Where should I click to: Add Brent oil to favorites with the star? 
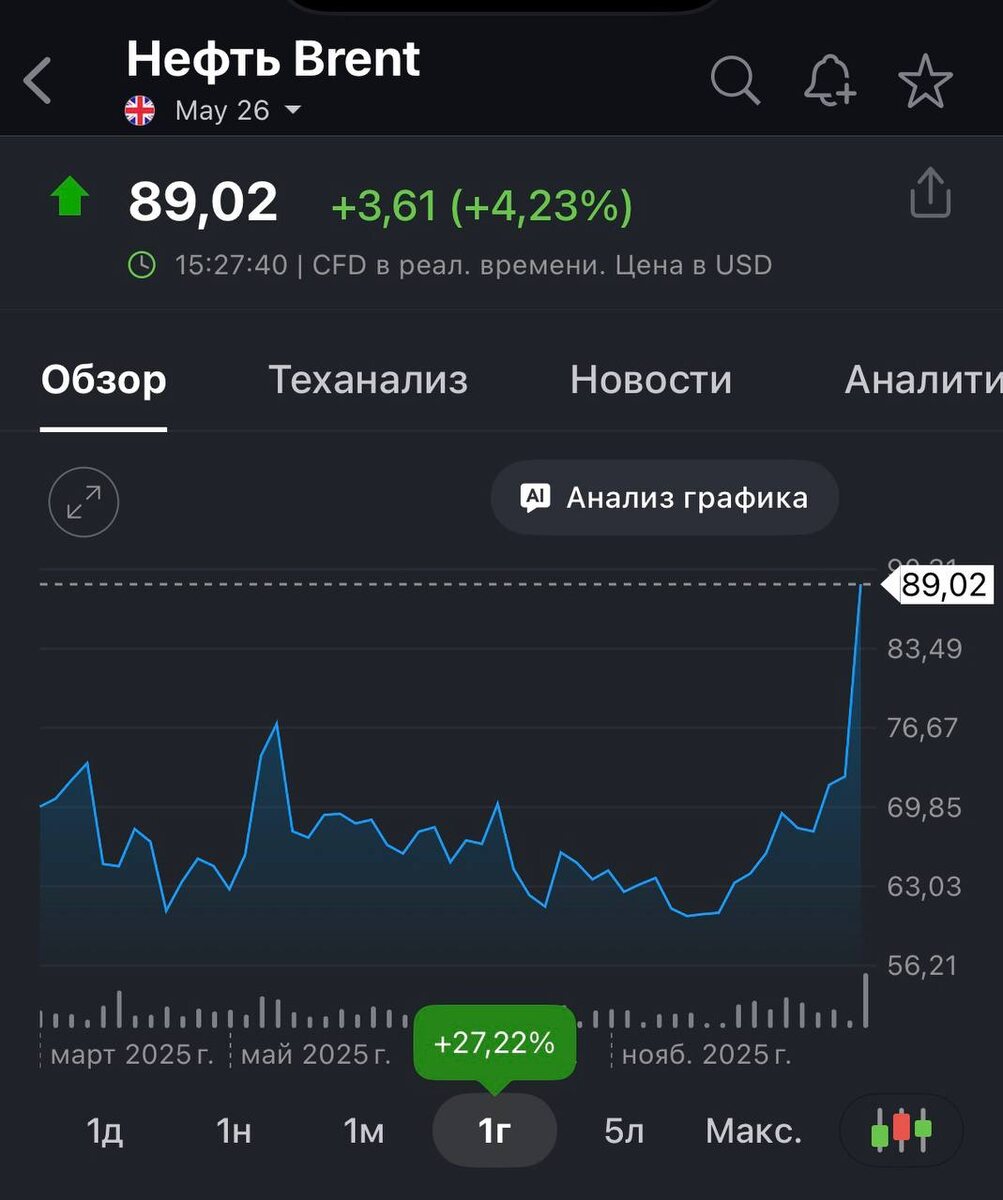[925, 82]
